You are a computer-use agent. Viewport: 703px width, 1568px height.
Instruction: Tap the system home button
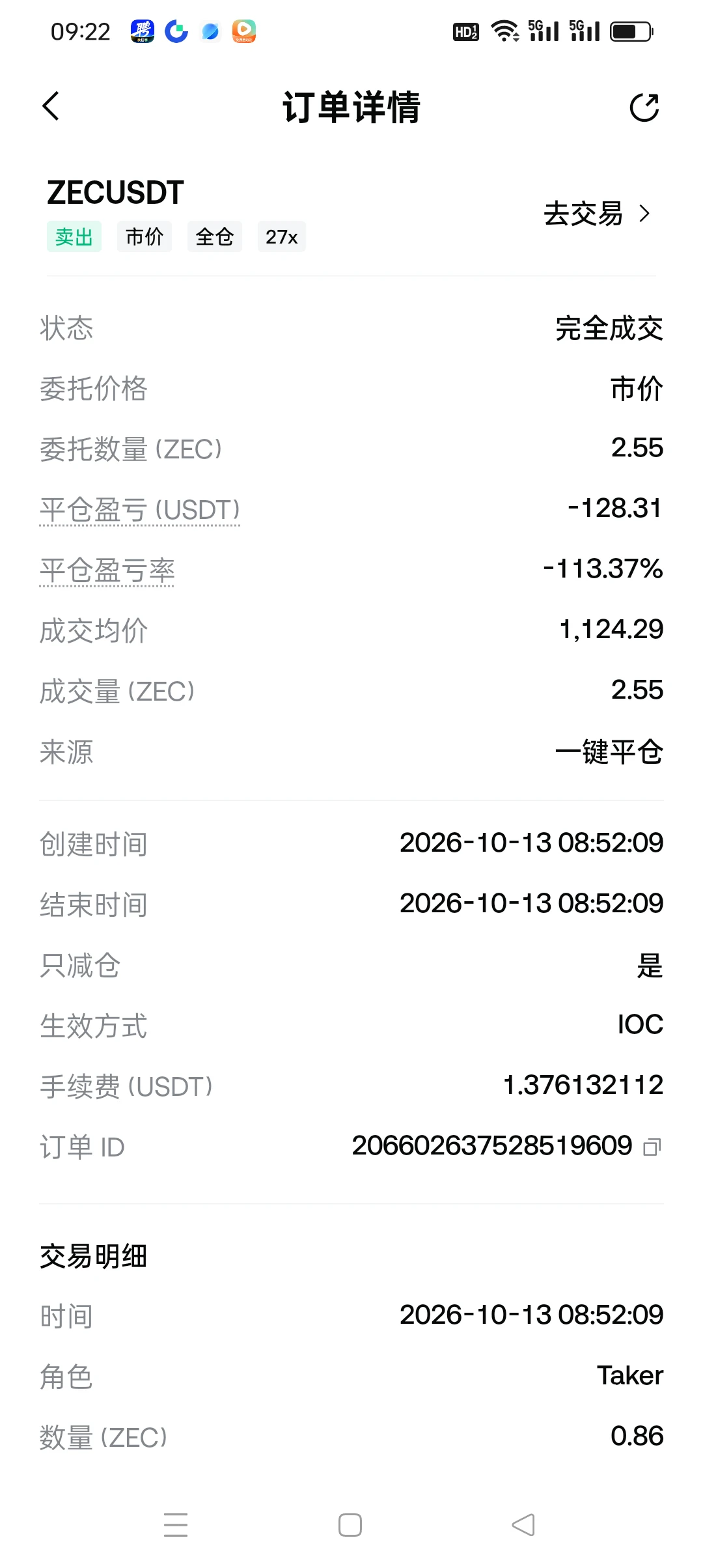[x=350, y=1525]
